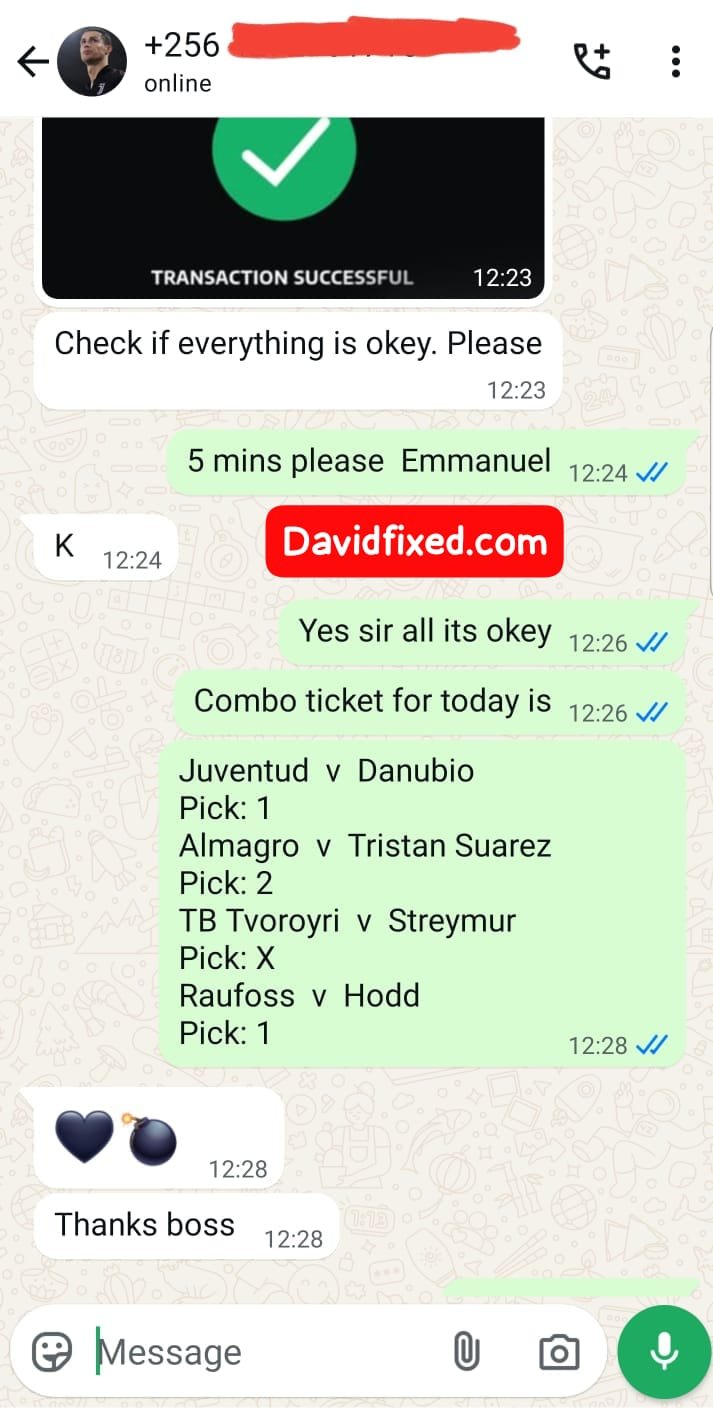This screenshot has width=713, height=1409.
Task: Attach a file with the paperclip
Action: (x=466, y=1353)
